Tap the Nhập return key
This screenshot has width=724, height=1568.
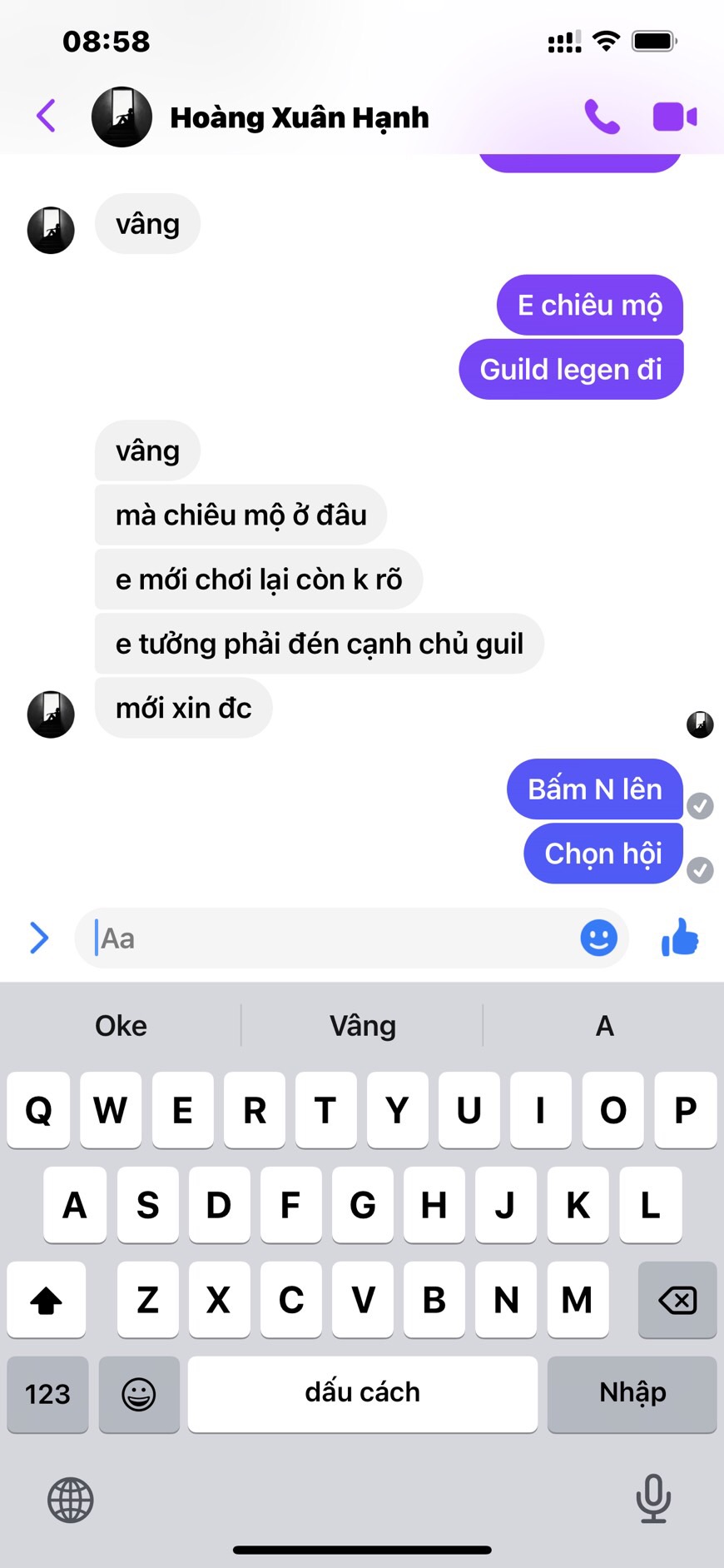[632, 1393]
